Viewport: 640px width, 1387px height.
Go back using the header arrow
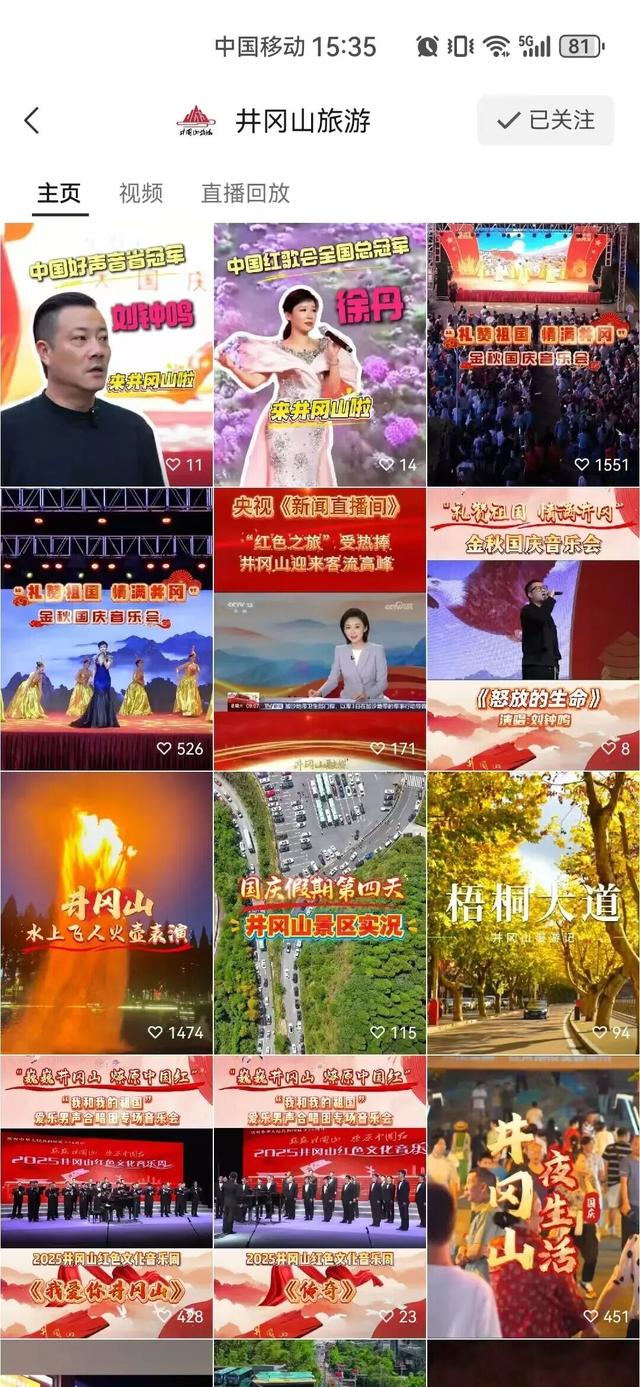tap(32, 121)
